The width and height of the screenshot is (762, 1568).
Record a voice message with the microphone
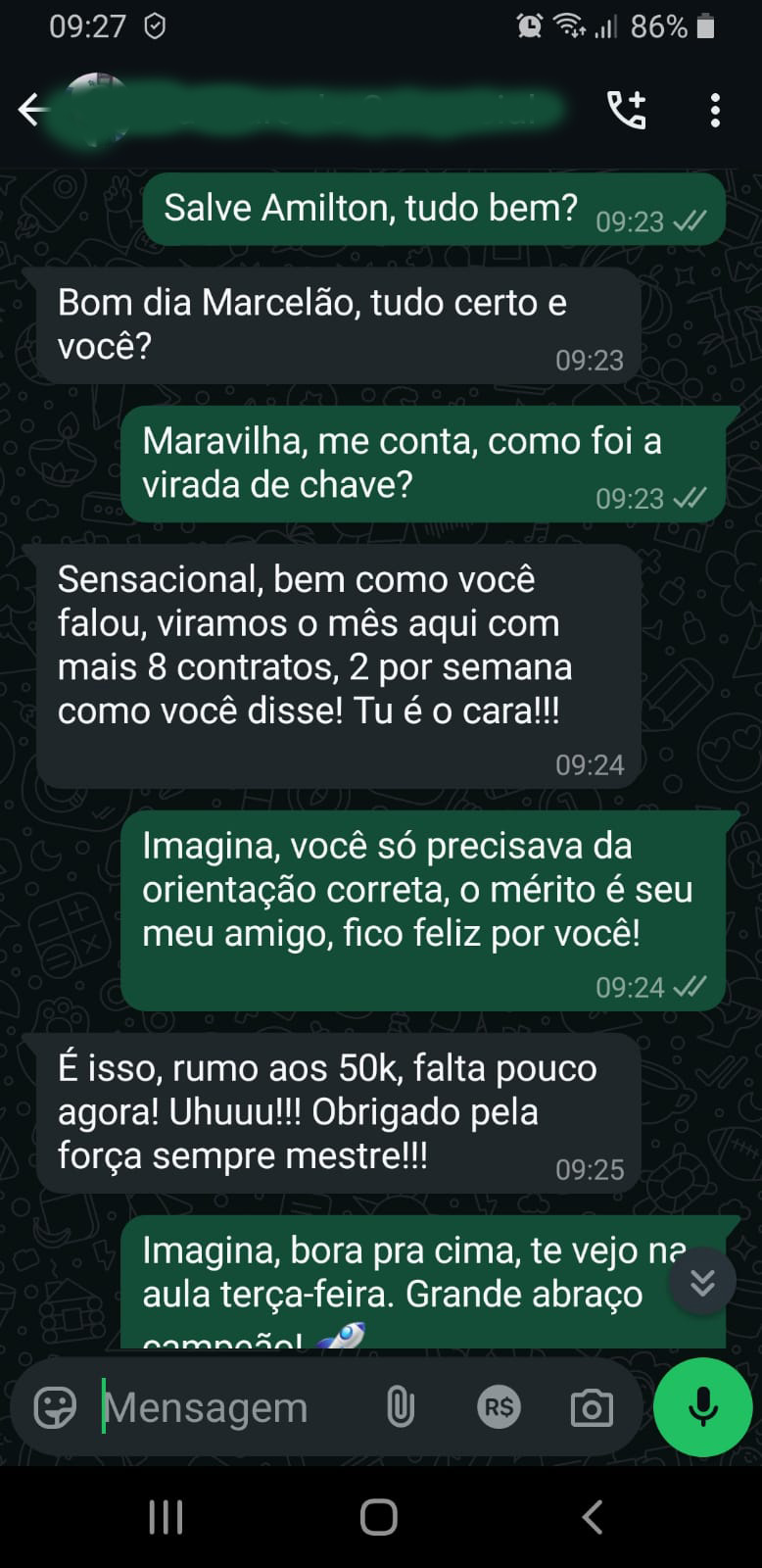coord(702,1407)
